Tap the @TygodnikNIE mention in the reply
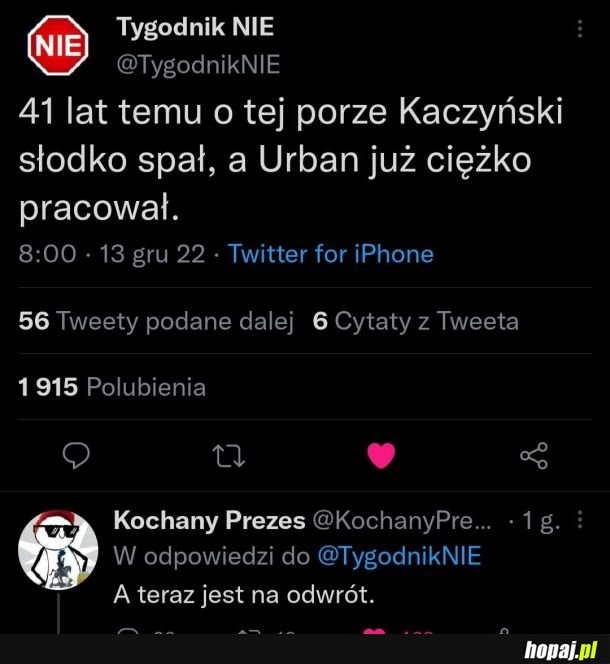Image resolution: width=610 pixels, height=664 pixels. coord(398,556)
